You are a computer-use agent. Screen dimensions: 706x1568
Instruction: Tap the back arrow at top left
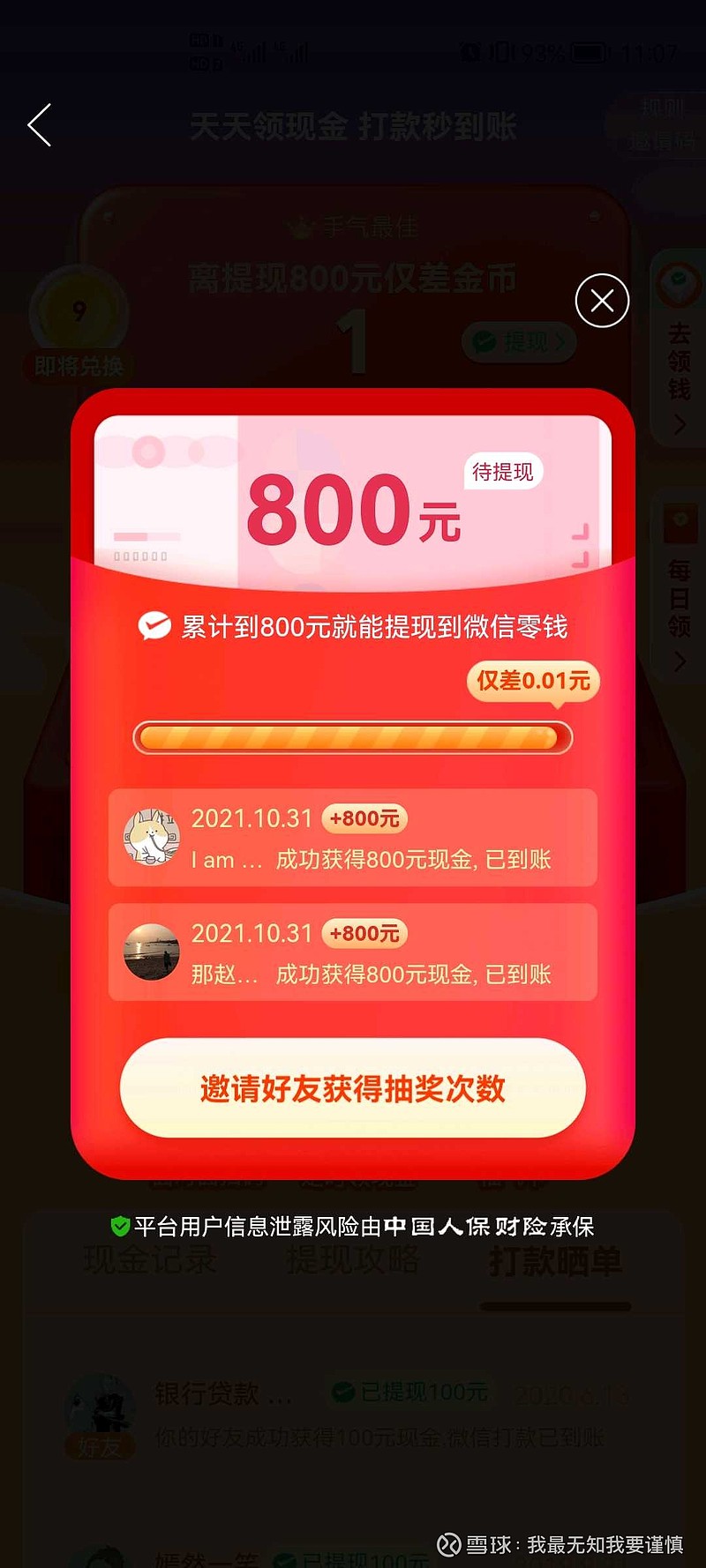coord(38,126)
